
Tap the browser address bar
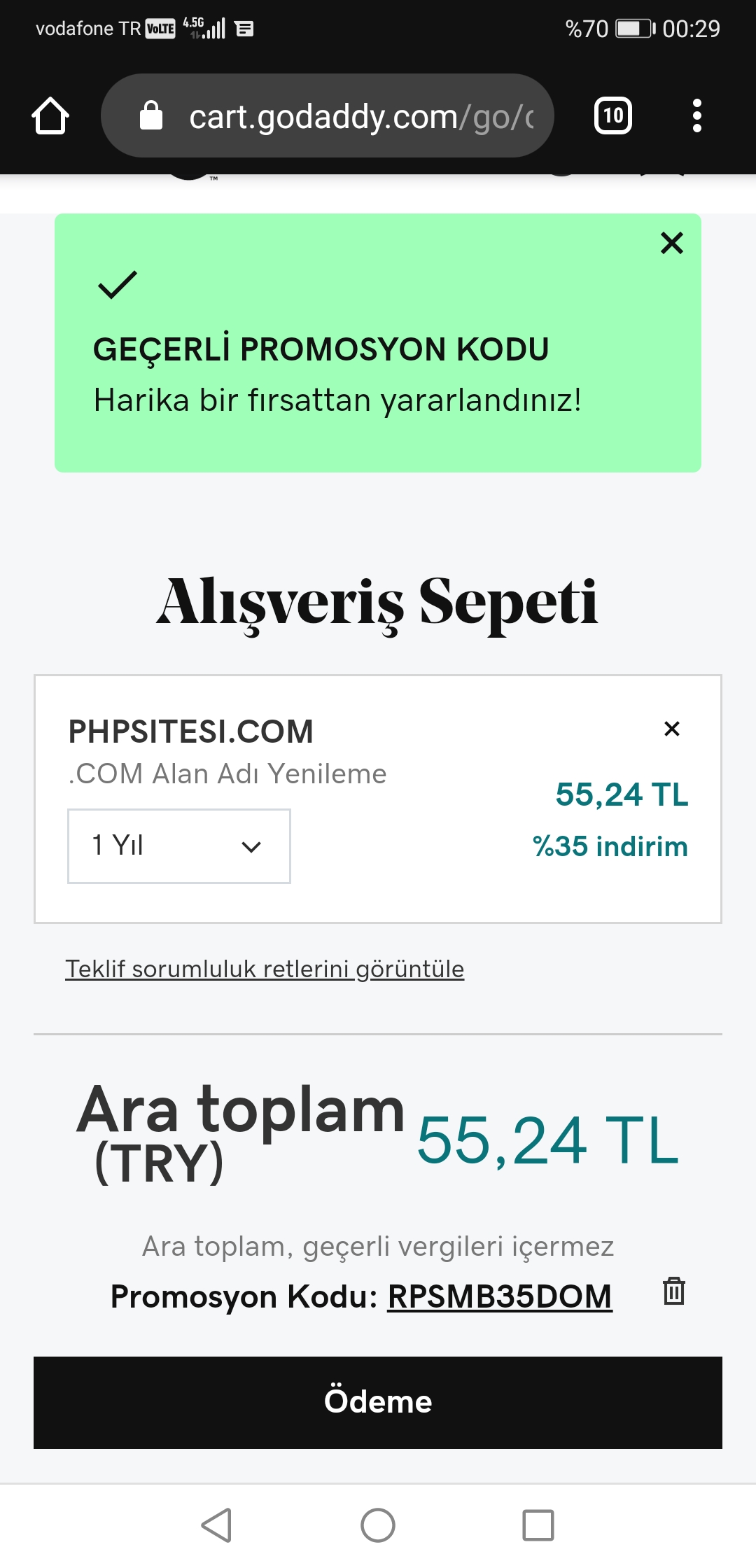(328, 115)
